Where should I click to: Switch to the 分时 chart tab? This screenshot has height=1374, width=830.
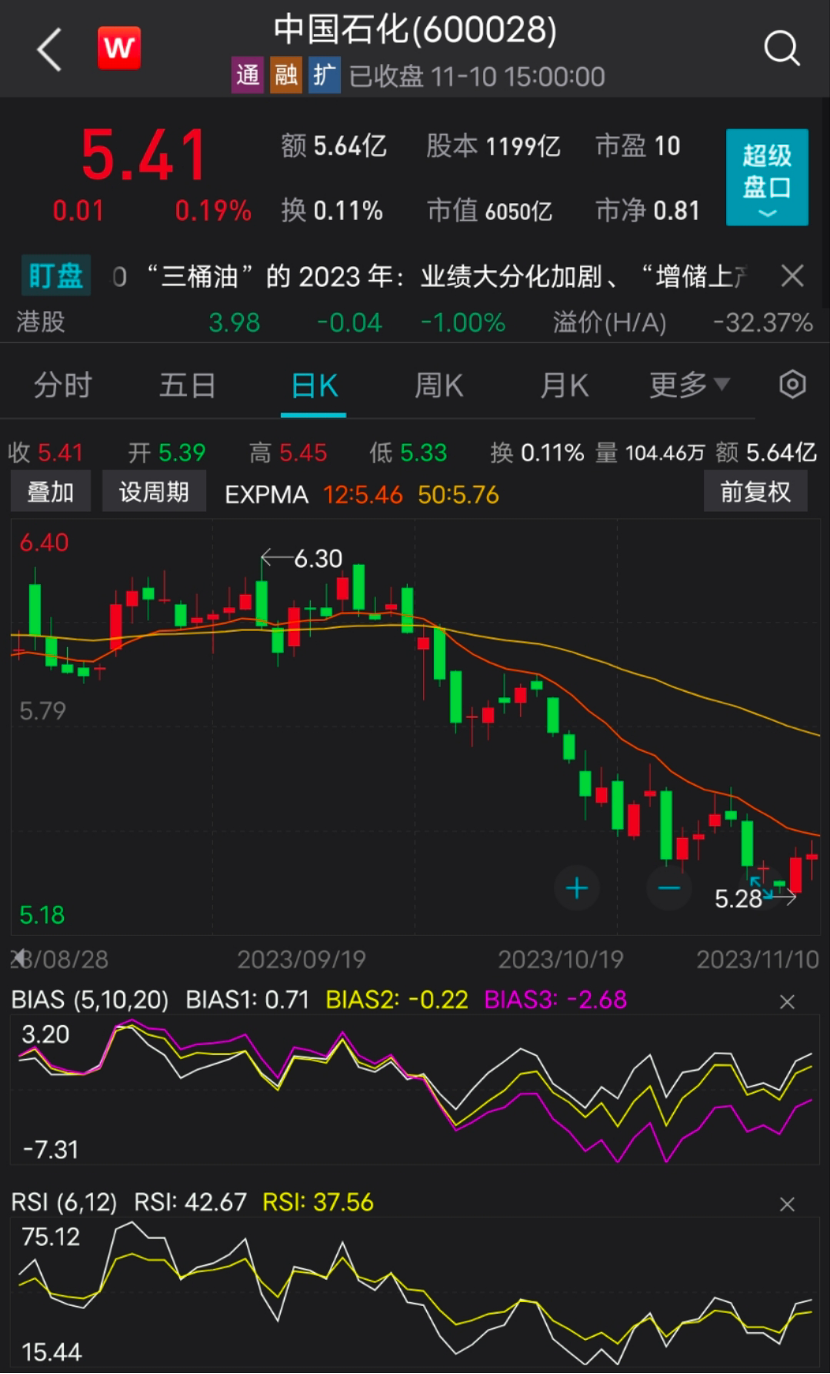(63, 385)
